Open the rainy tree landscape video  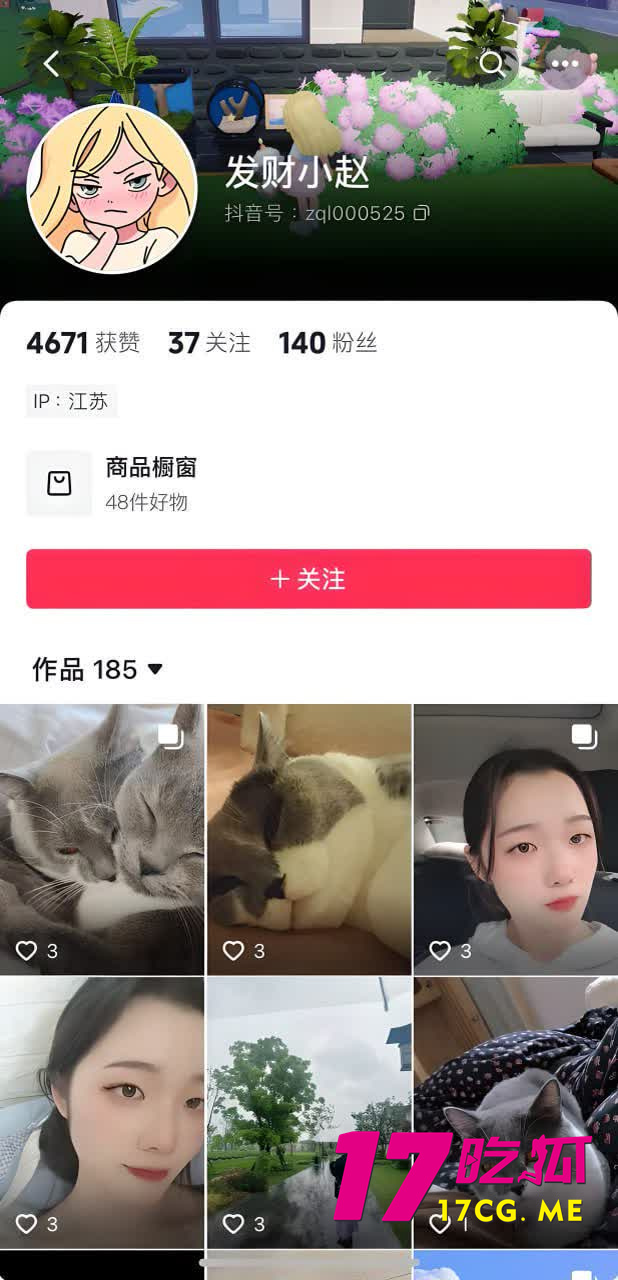(x=309, y=1110)
